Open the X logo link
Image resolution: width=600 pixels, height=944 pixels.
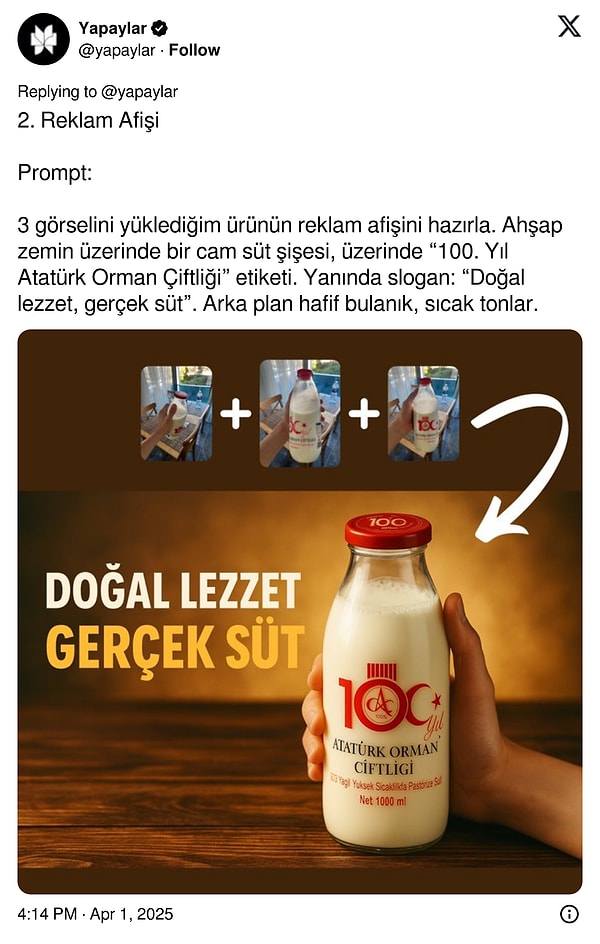569,28
